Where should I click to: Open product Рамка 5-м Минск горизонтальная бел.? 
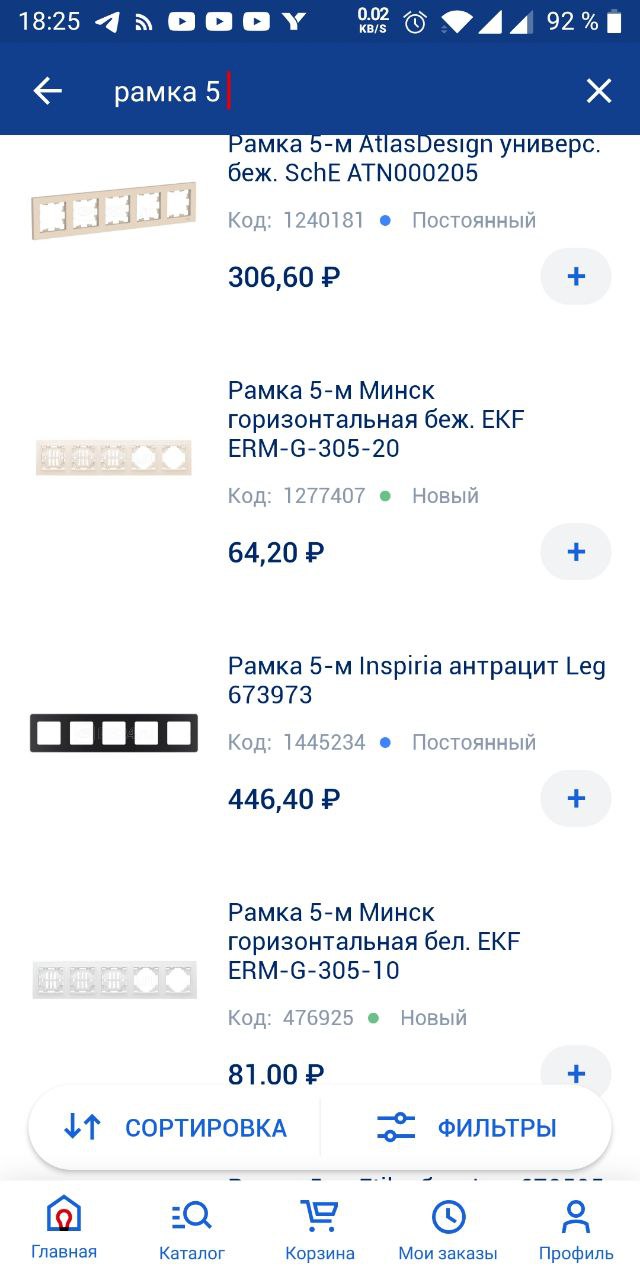(374, 941)
